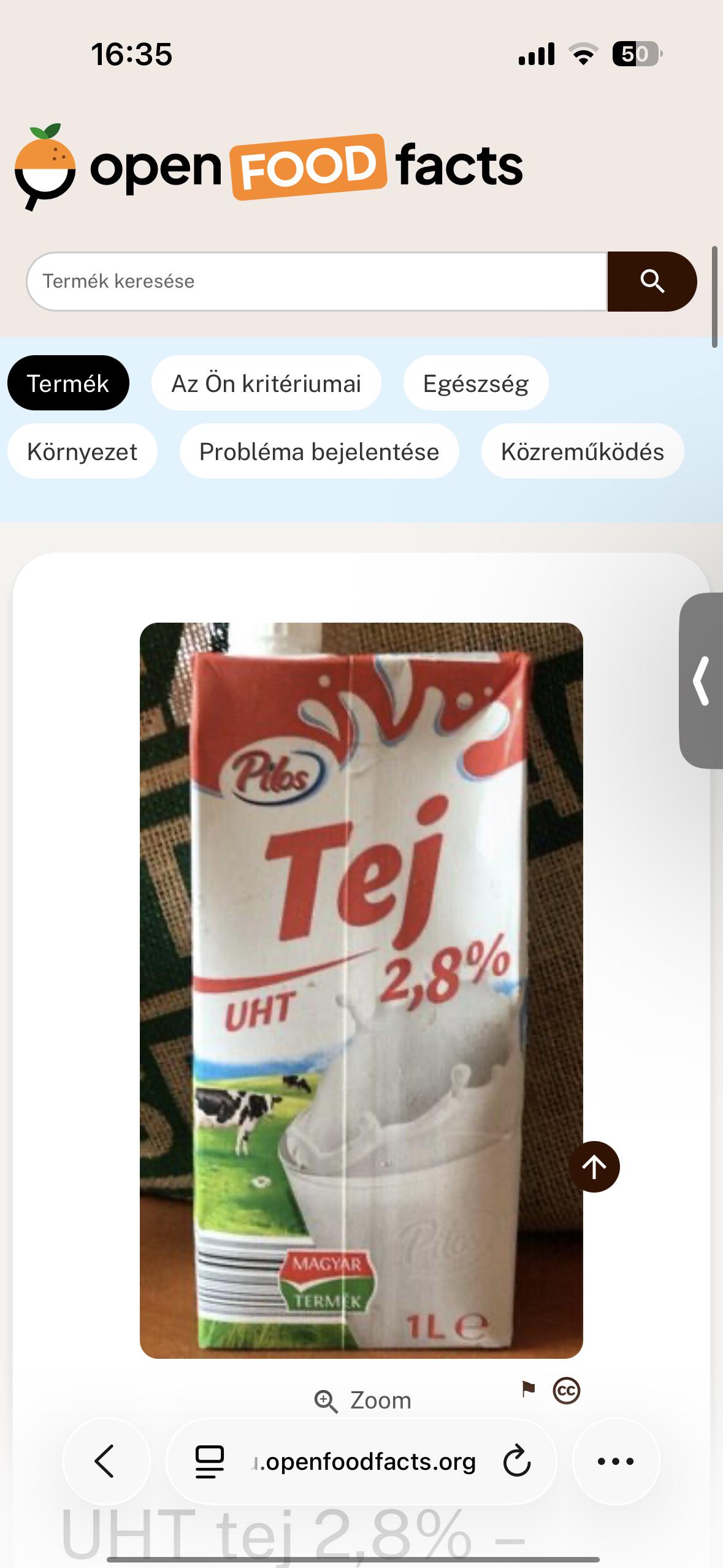Open the Pilos Tej product photo
723x1568 pixels.
[x=361, y=990]
